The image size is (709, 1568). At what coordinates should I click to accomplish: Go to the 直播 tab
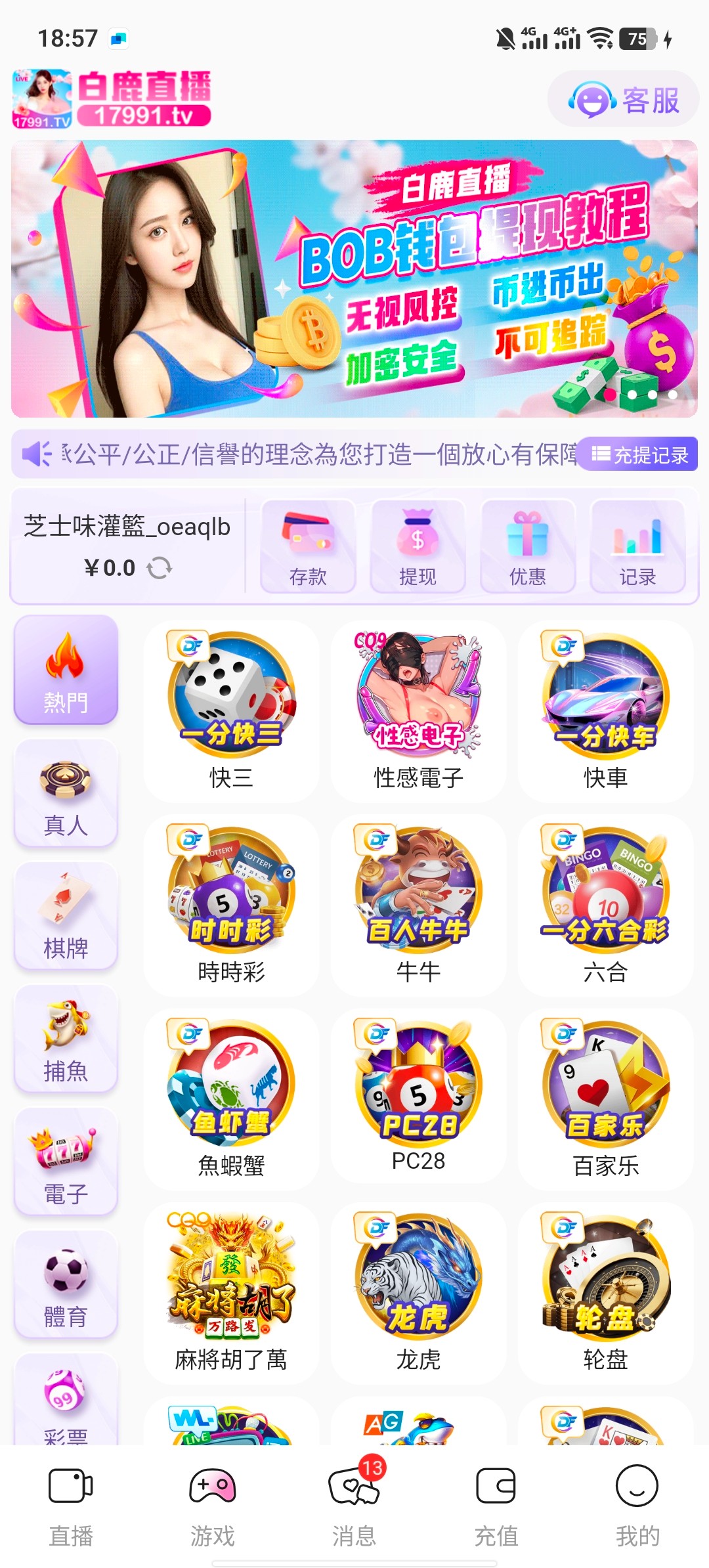click(71, 1501)
